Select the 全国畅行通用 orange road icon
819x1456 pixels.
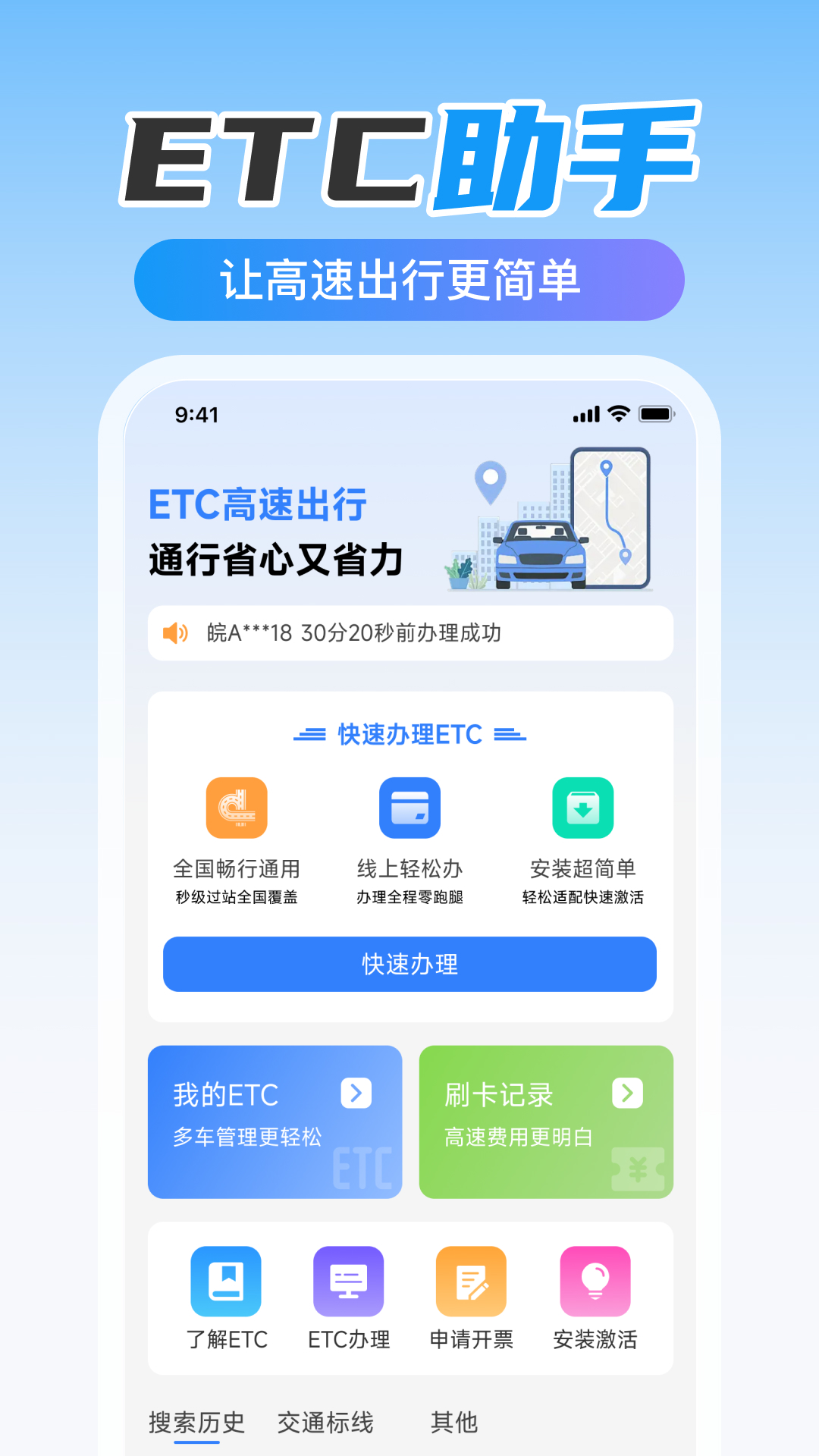pos(237,808)
